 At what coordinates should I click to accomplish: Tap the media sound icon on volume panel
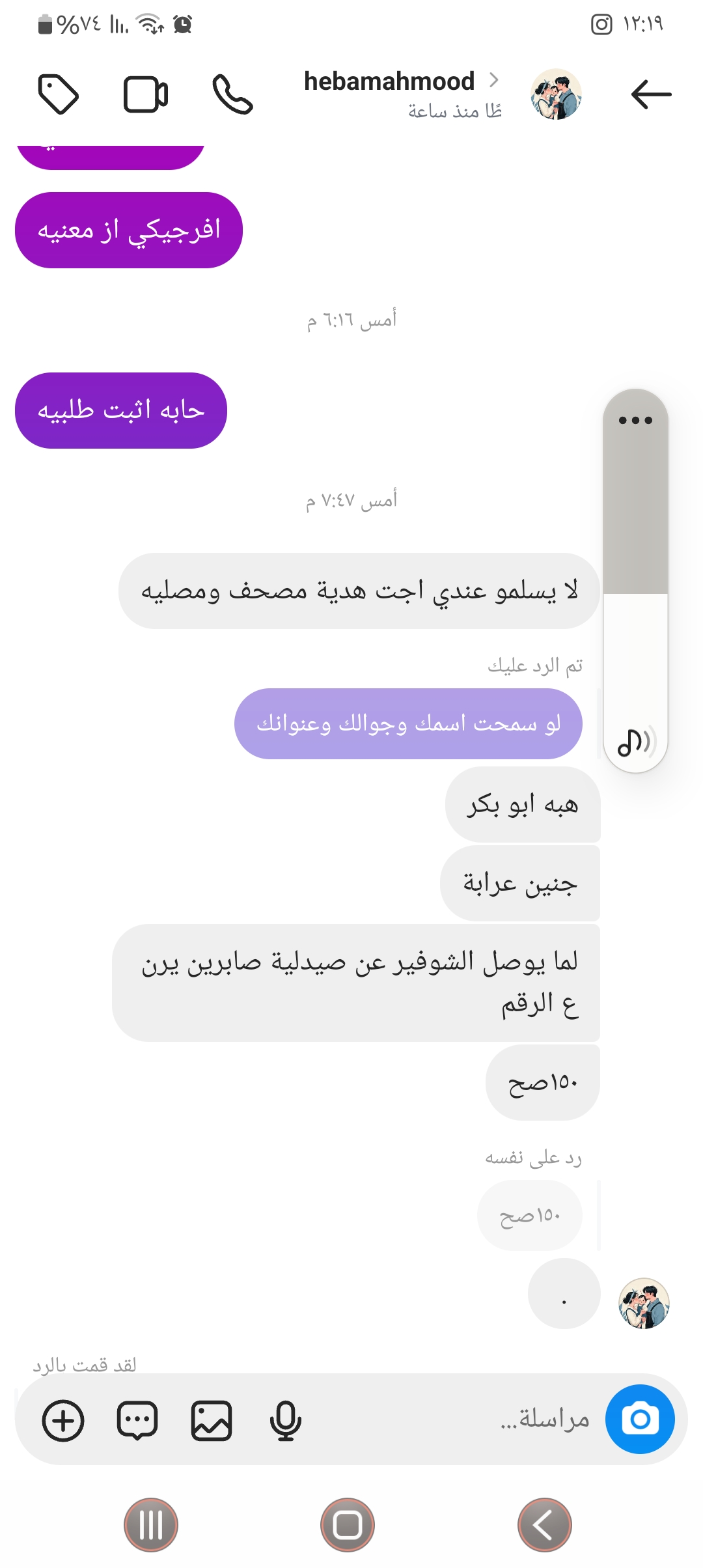click(635, 742)
